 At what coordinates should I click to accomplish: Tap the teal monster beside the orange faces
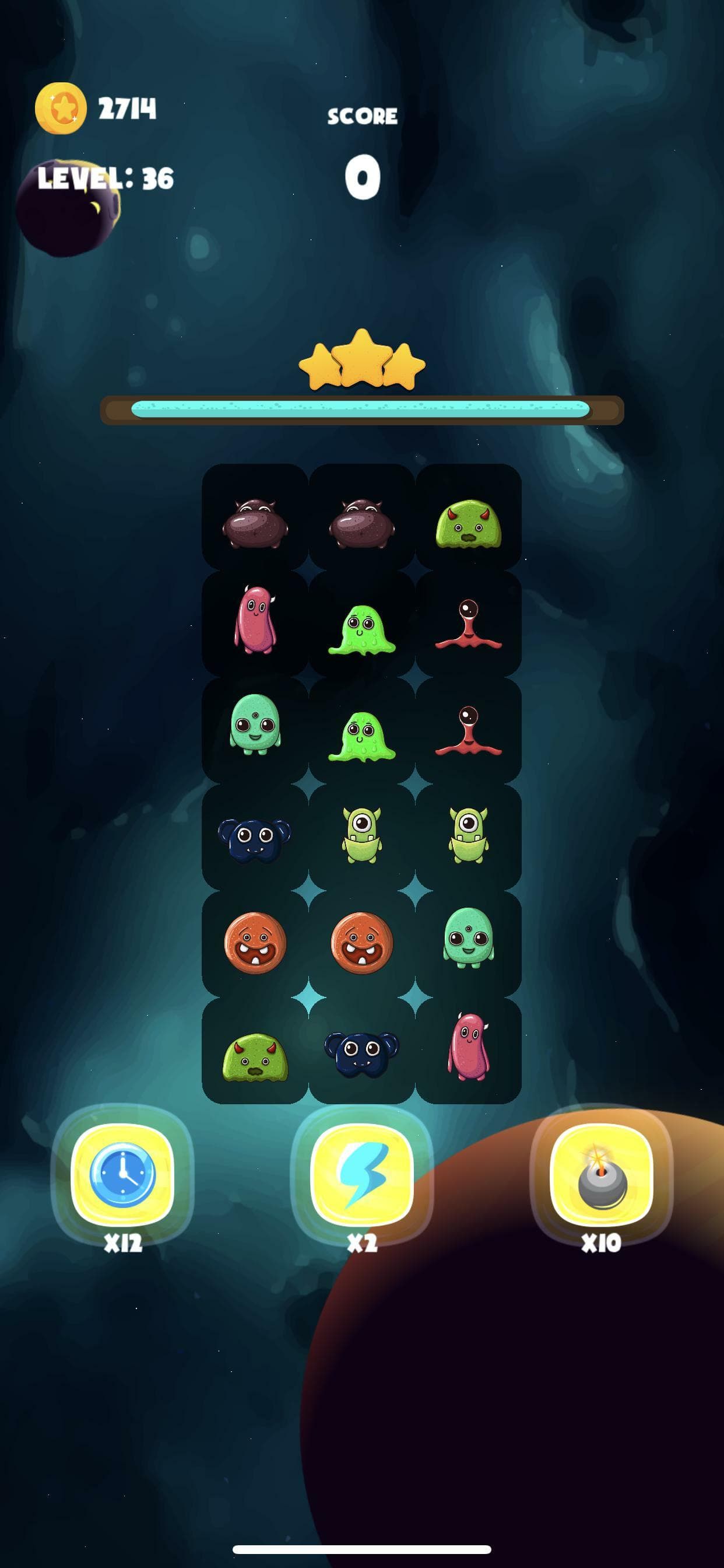pyautogui.click(x=469, y=937)
